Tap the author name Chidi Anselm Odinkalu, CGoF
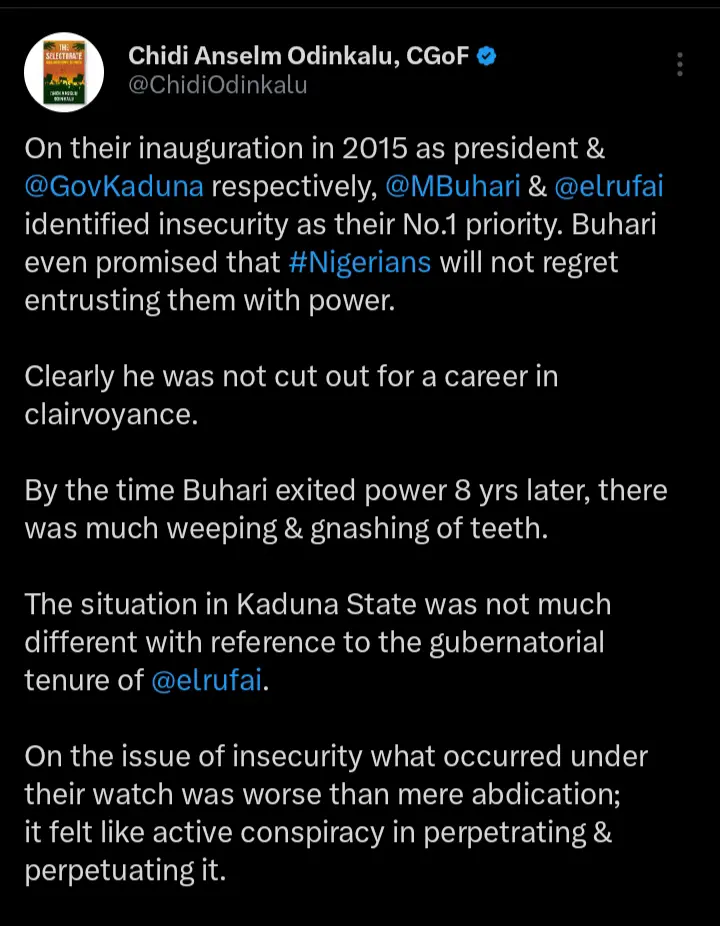 tap(299, 57)
